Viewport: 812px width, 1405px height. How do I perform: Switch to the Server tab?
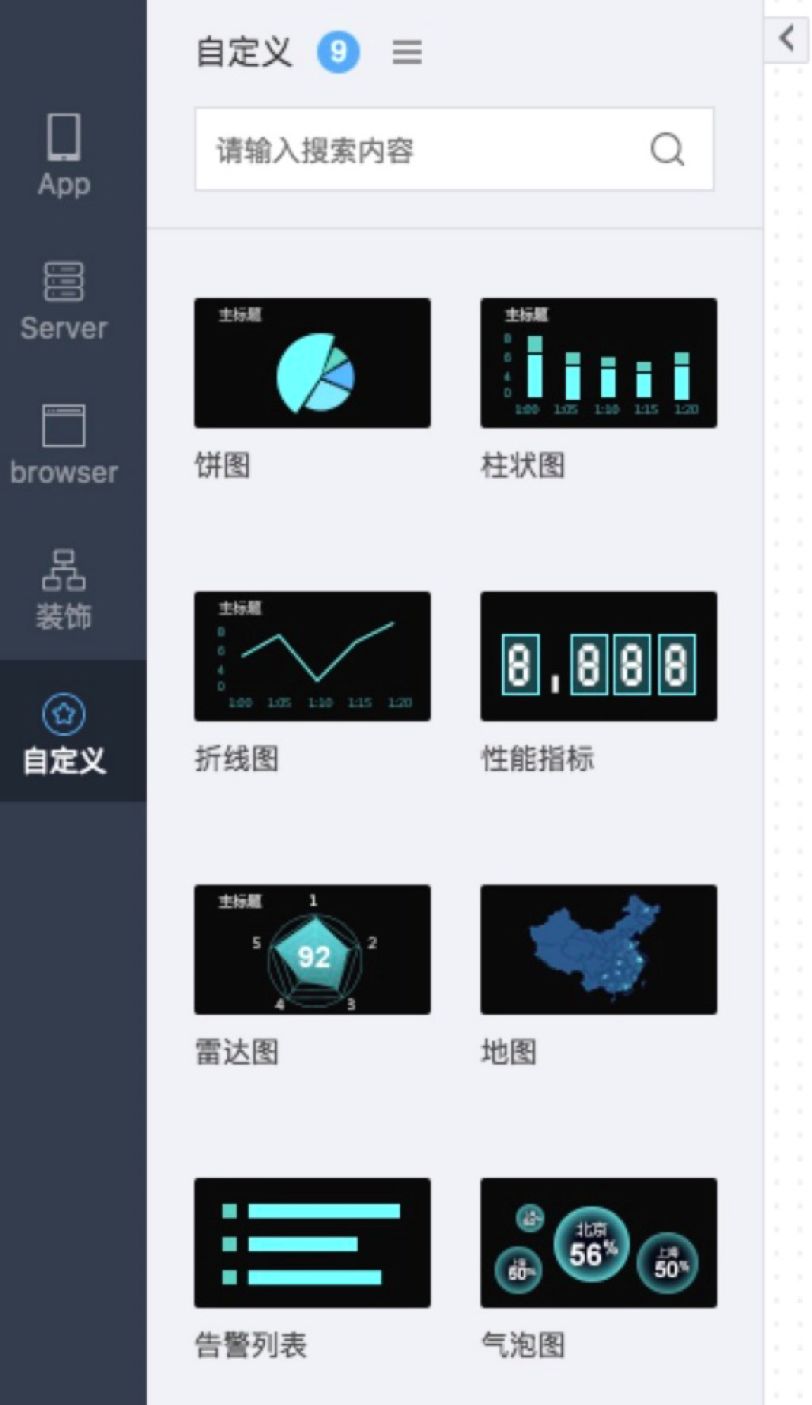tap(64, 300)
